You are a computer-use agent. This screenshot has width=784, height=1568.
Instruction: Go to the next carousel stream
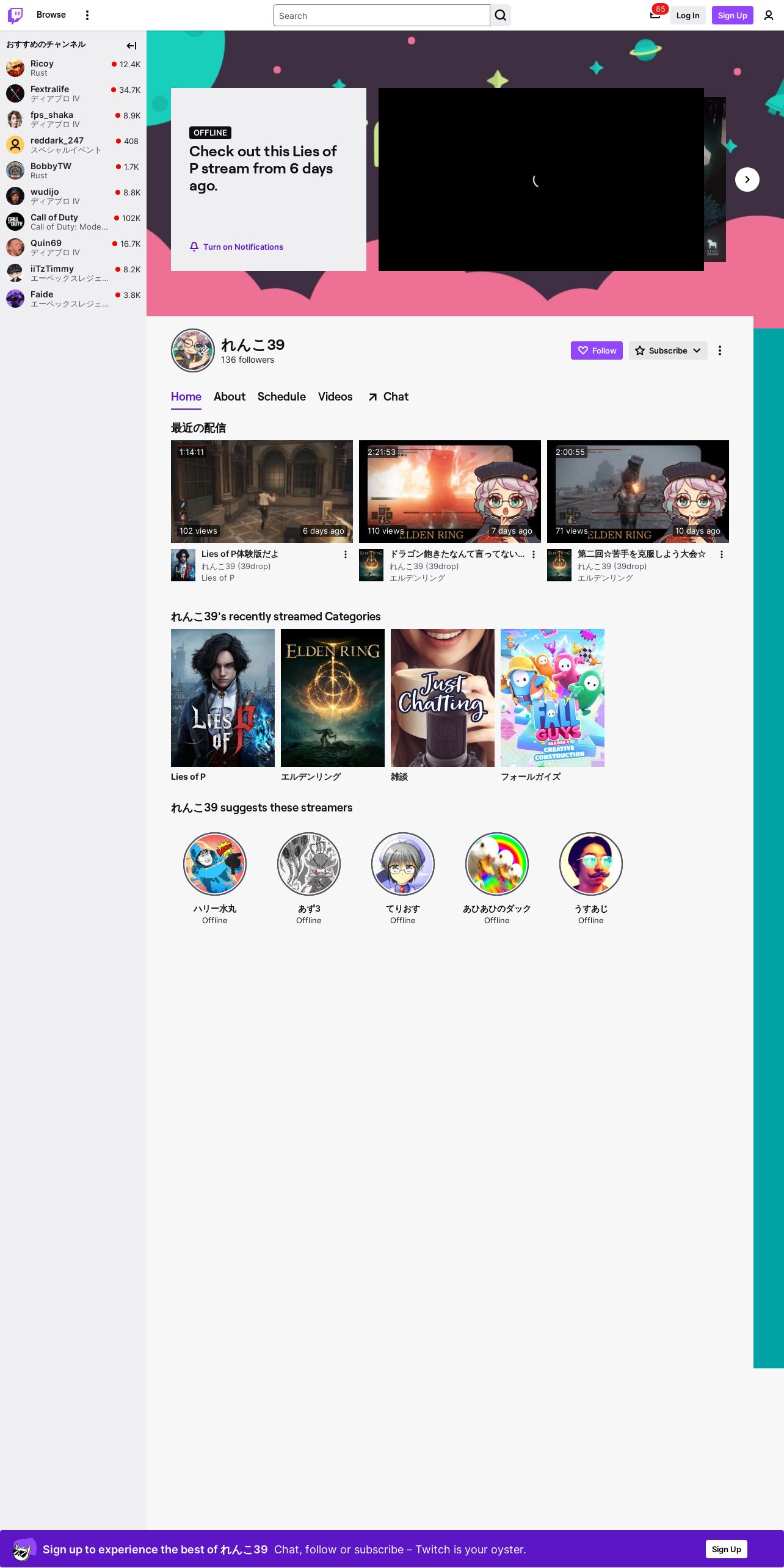coord(747,180)
